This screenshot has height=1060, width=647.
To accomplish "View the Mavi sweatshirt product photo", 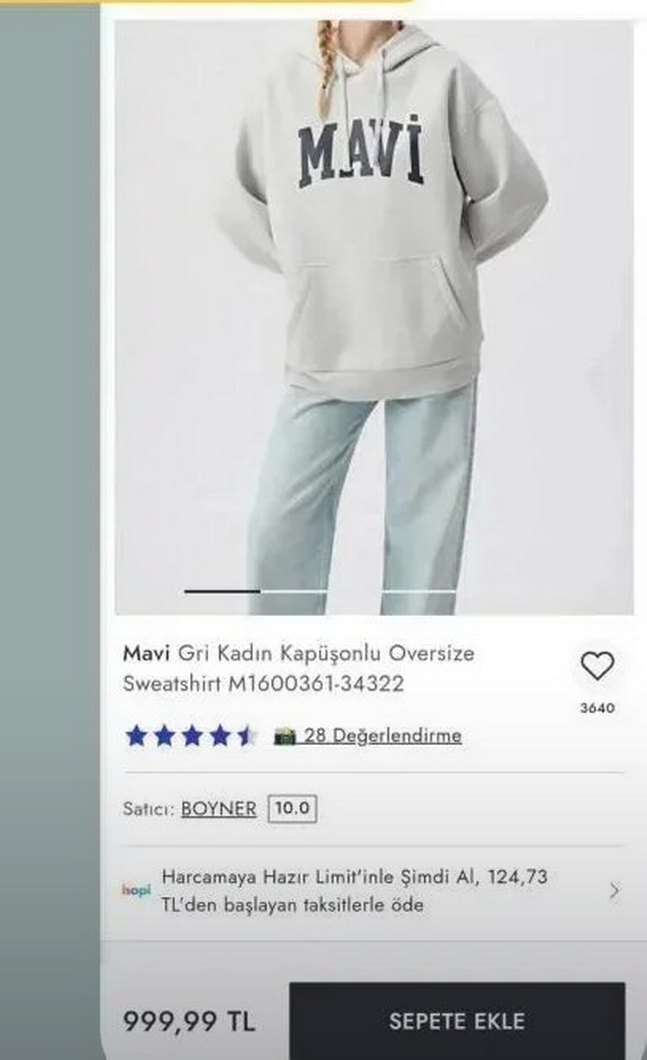I will (374, 310).
